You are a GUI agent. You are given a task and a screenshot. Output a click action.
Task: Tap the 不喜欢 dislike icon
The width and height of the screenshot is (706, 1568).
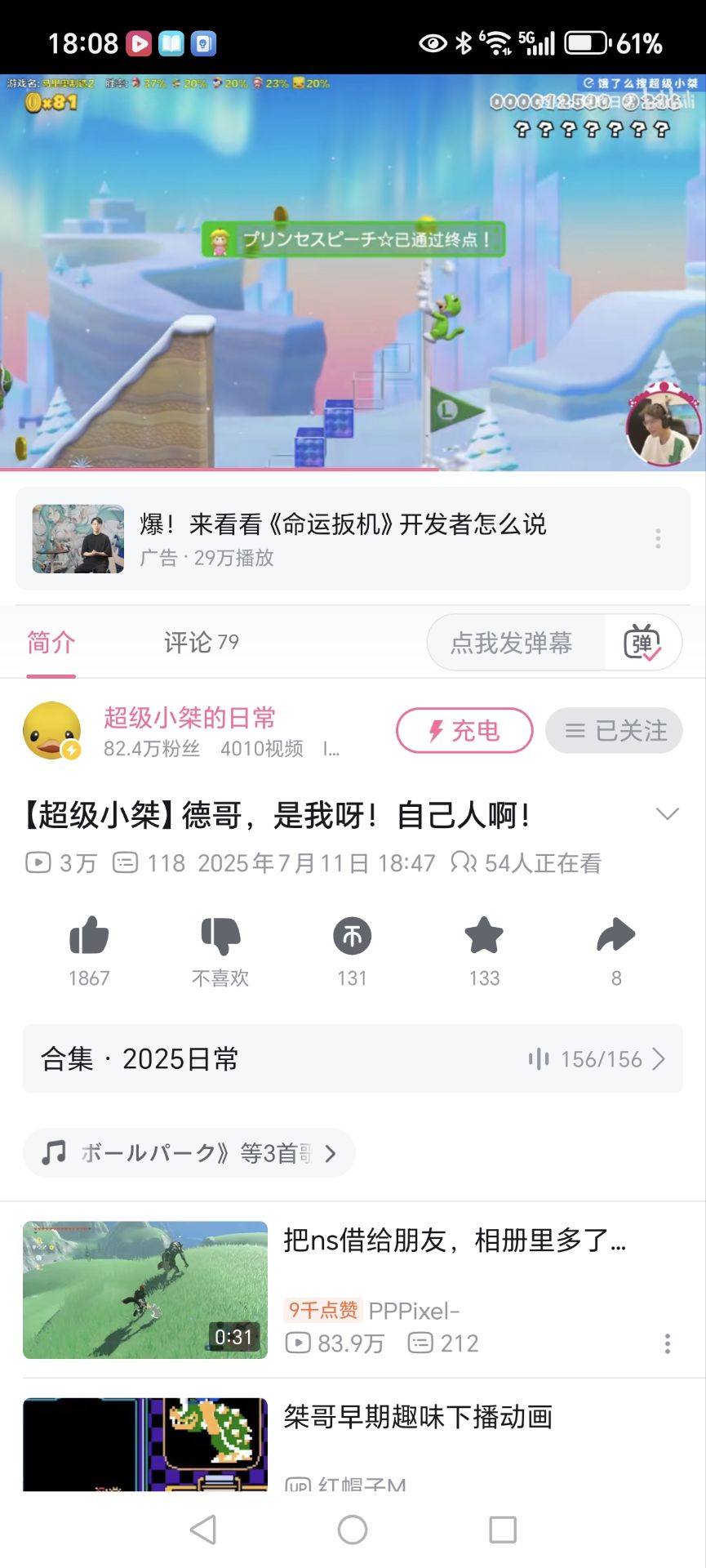point(220,936)
